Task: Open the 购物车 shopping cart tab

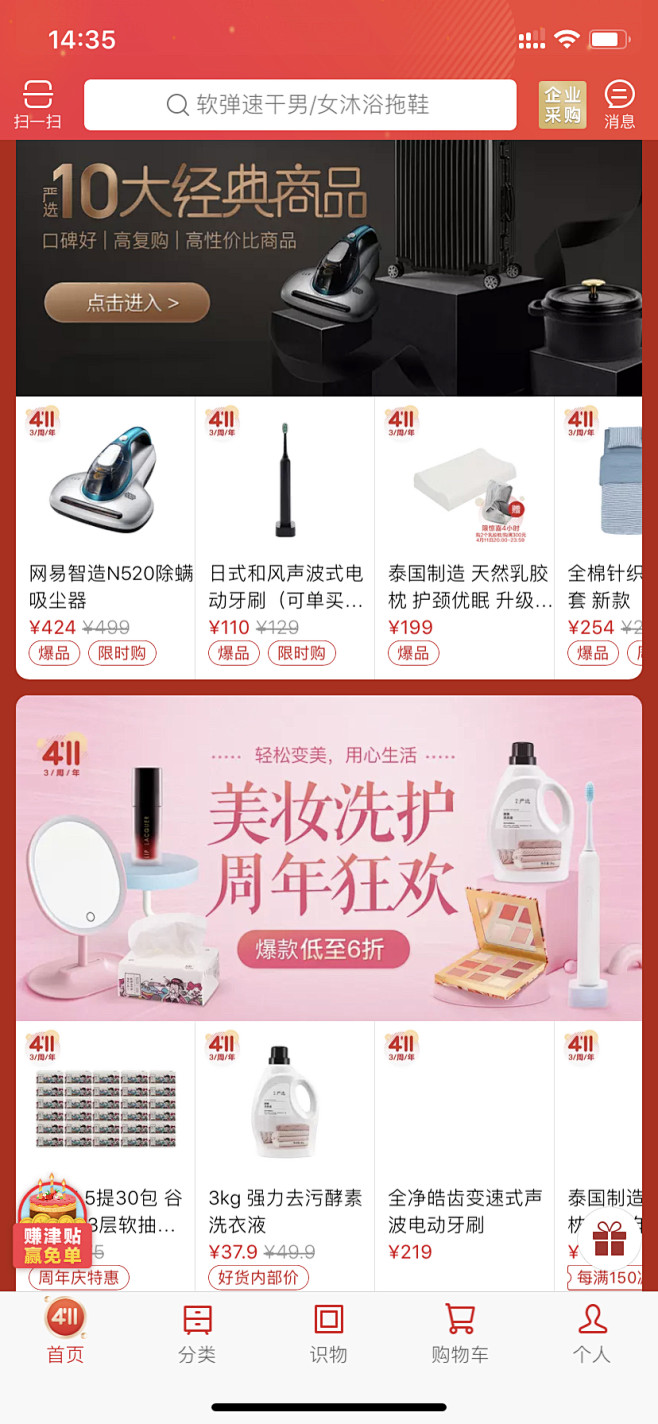Action: (x=460, y=1333)
